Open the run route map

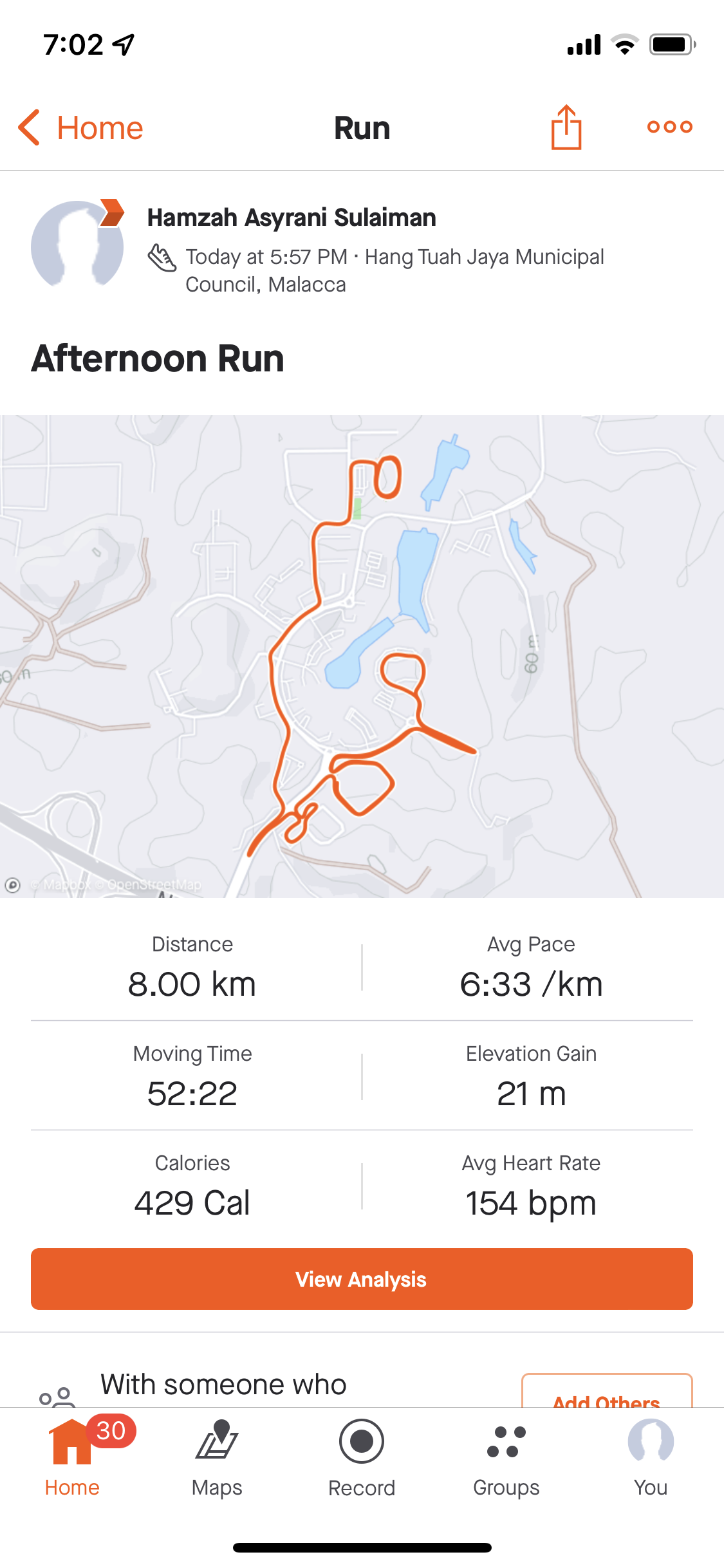[x=362, y=655]
